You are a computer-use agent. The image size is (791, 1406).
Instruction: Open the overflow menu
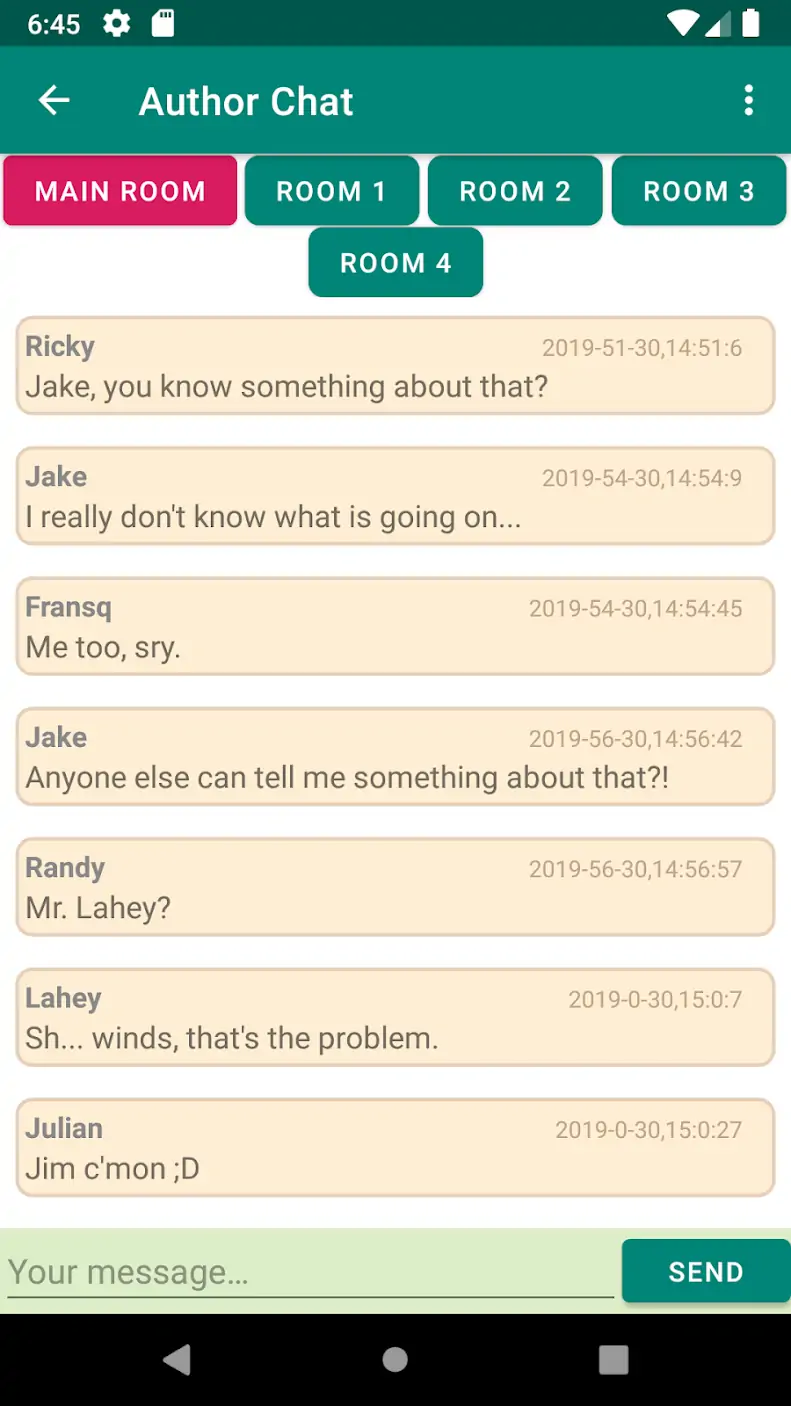point(748,100)
